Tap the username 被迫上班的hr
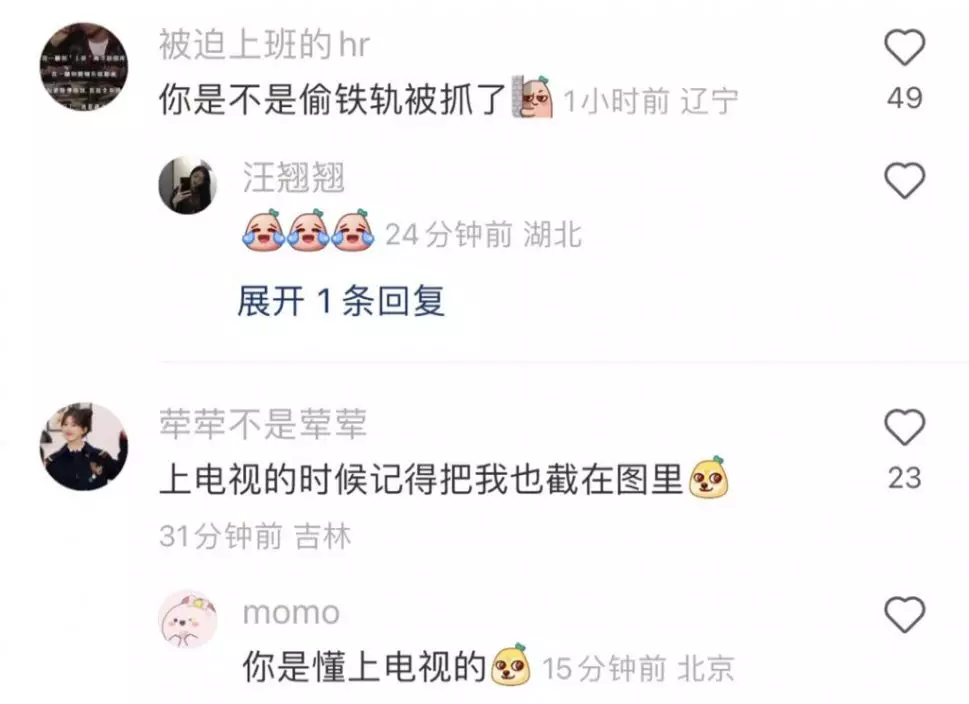Screen dimensions: 969x704 point(264,45)
